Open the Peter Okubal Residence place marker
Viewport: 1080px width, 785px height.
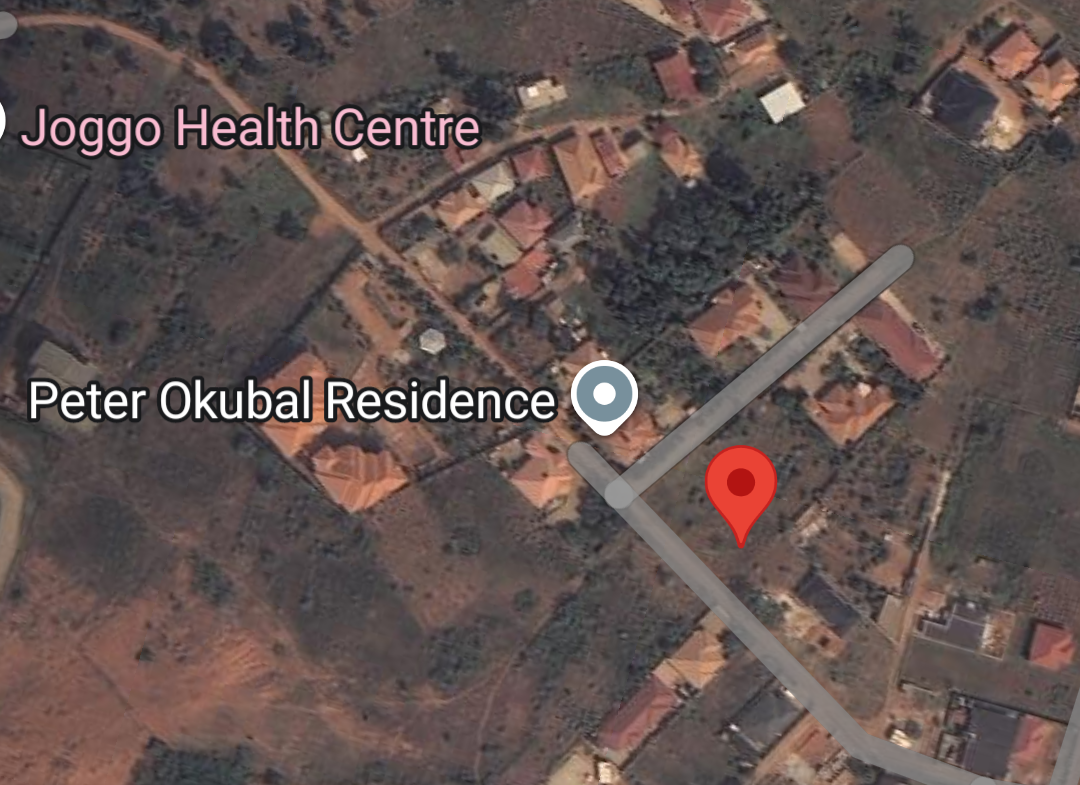[x=604, y=397]
